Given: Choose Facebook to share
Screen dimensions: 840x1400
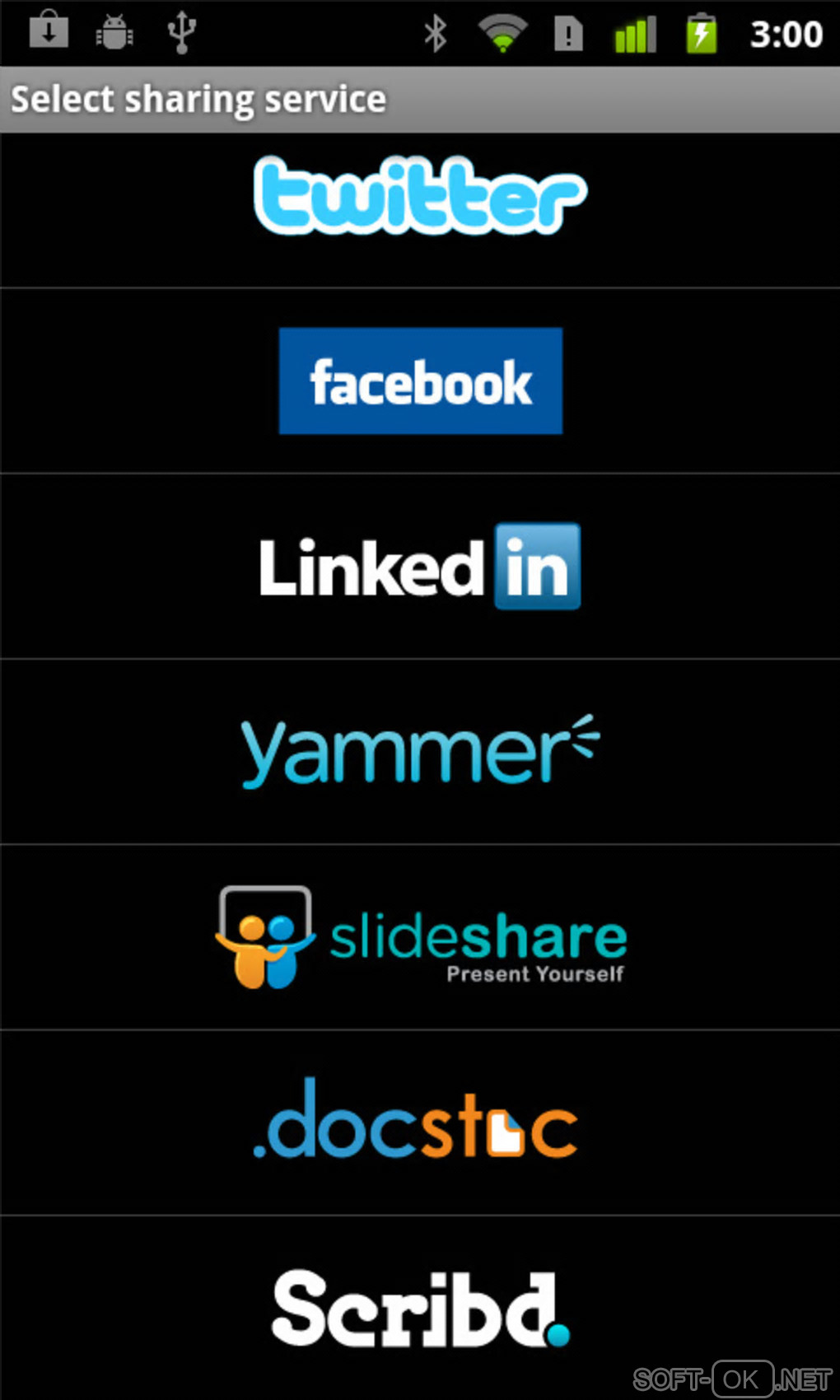Looking at the screenshot, I should 420,380.
